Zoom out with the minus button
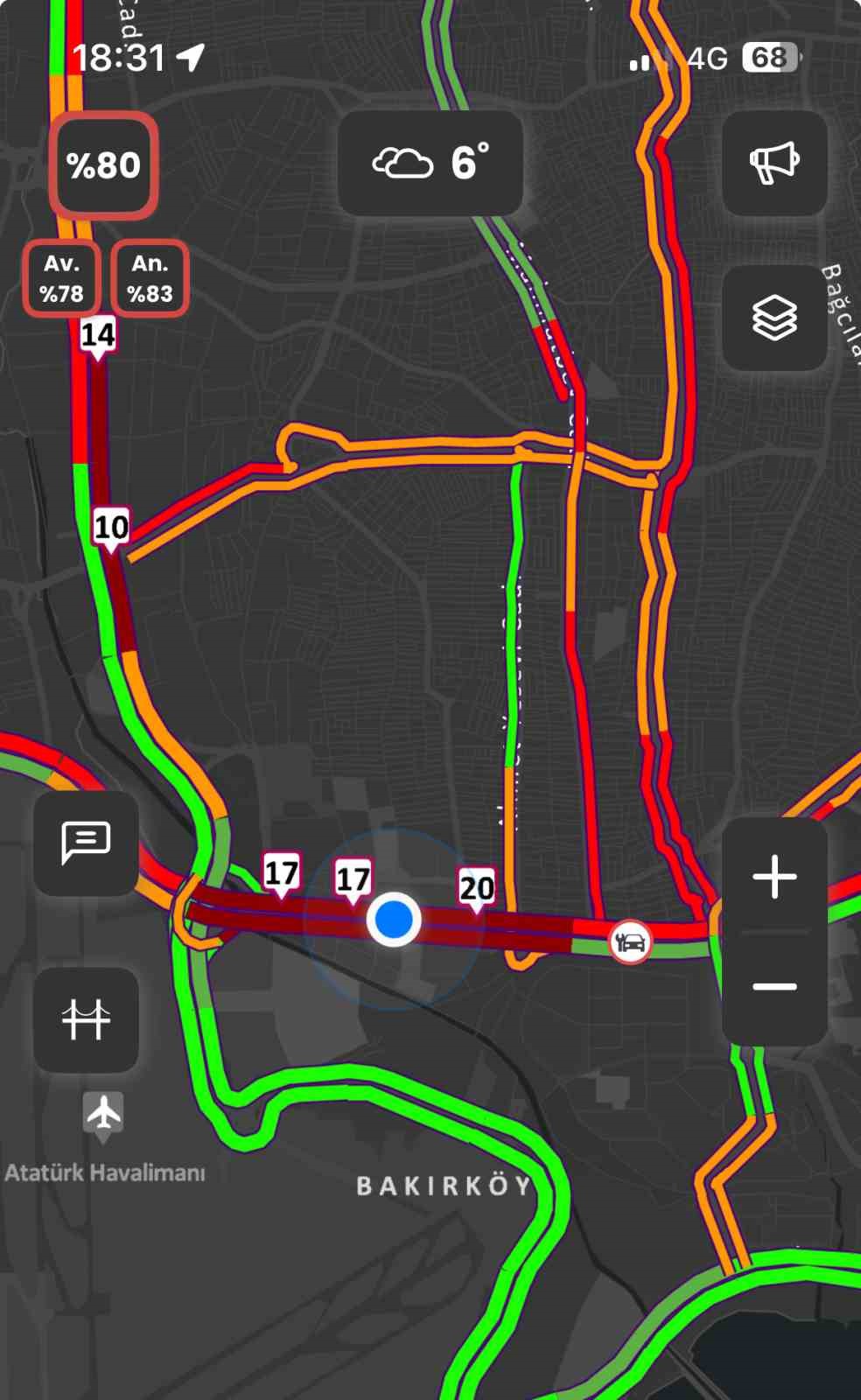861x1400 pixels. tap(774, 987)
